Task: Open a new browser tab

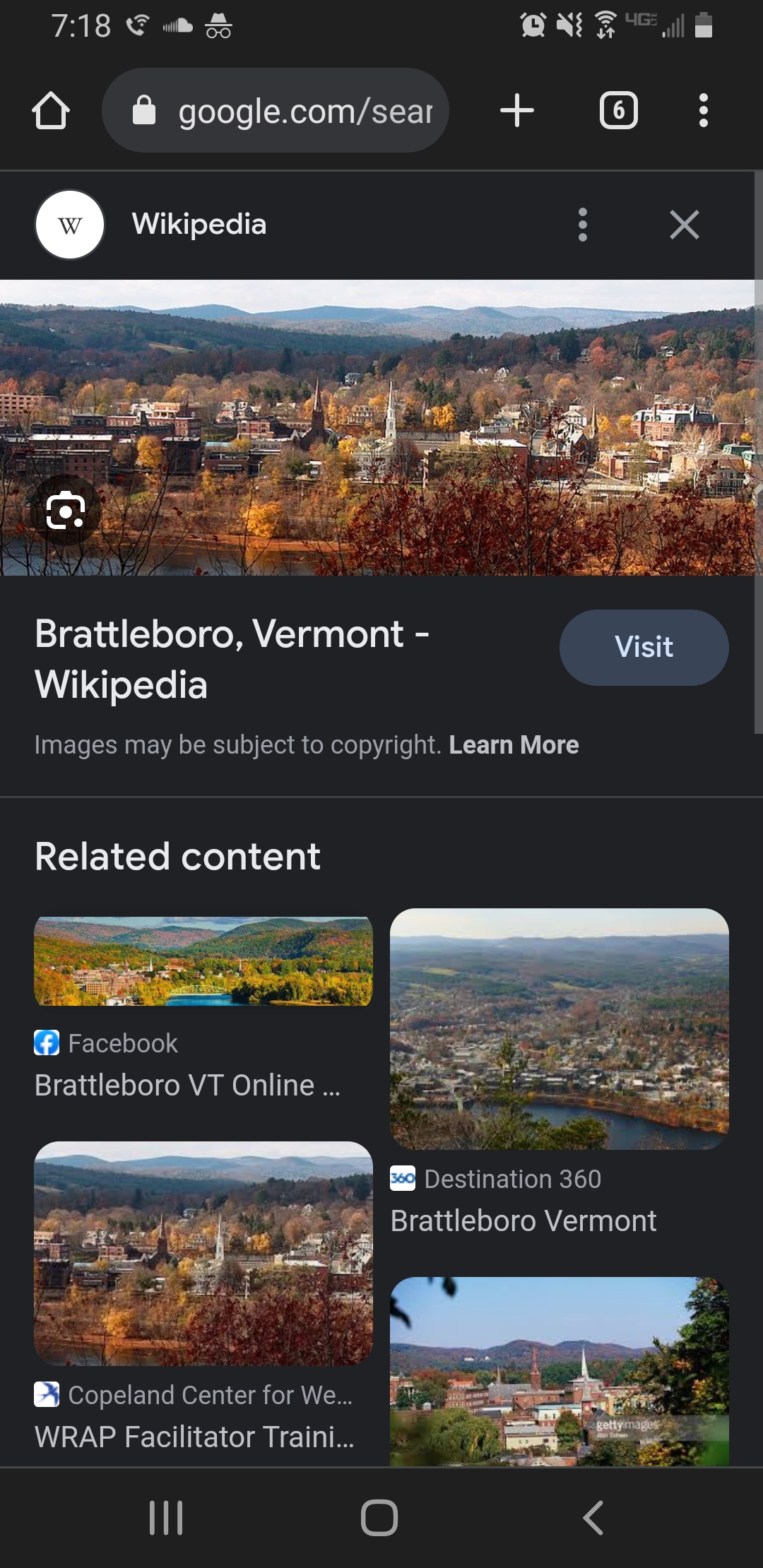Action: pos(516,111)
